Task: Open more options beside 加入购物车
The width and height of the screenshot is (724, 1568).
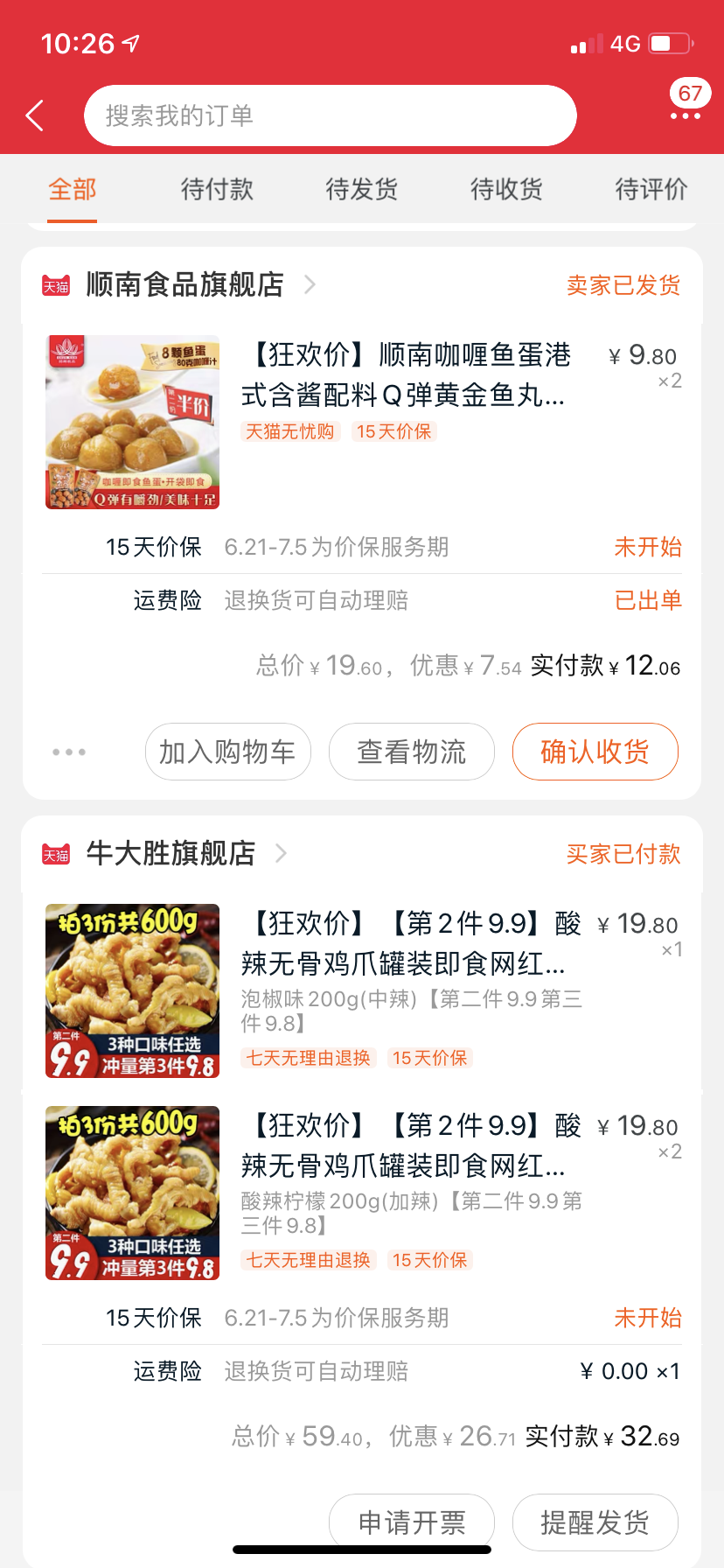Action: (x=69, y=752)
